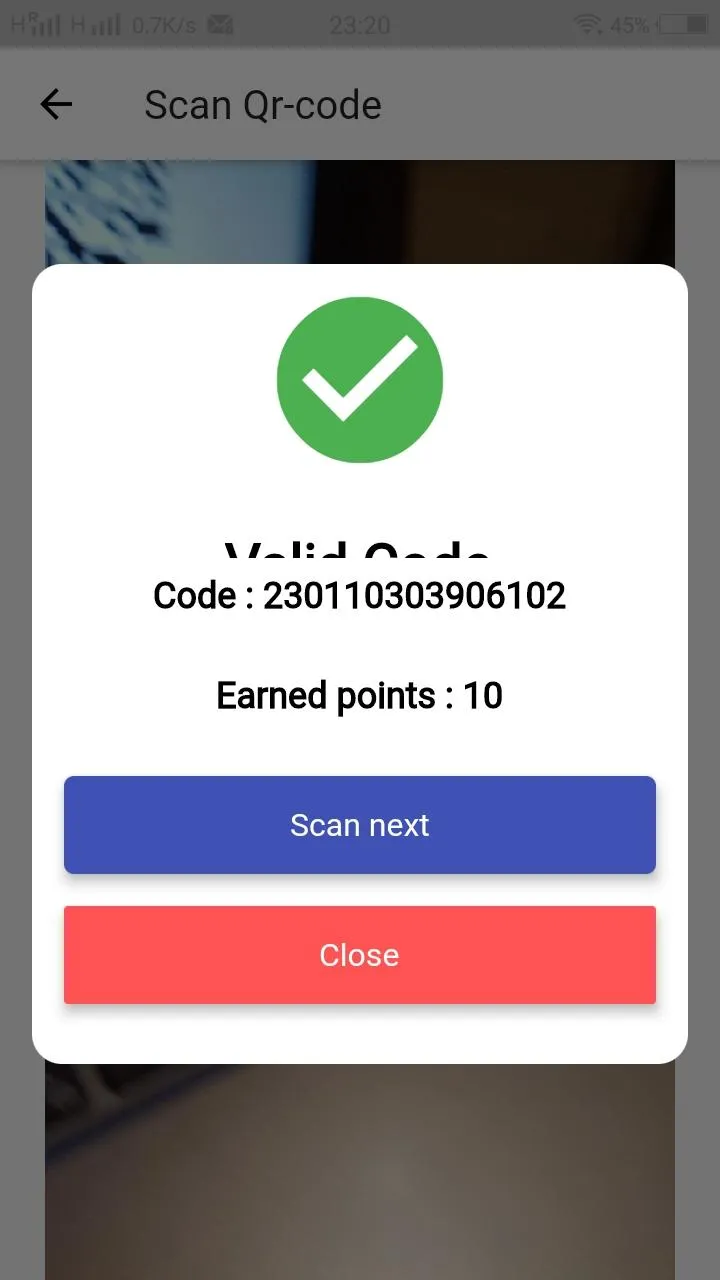Go back from Scan Qr-code screen
720x1280 pixels.
(56, 104)
